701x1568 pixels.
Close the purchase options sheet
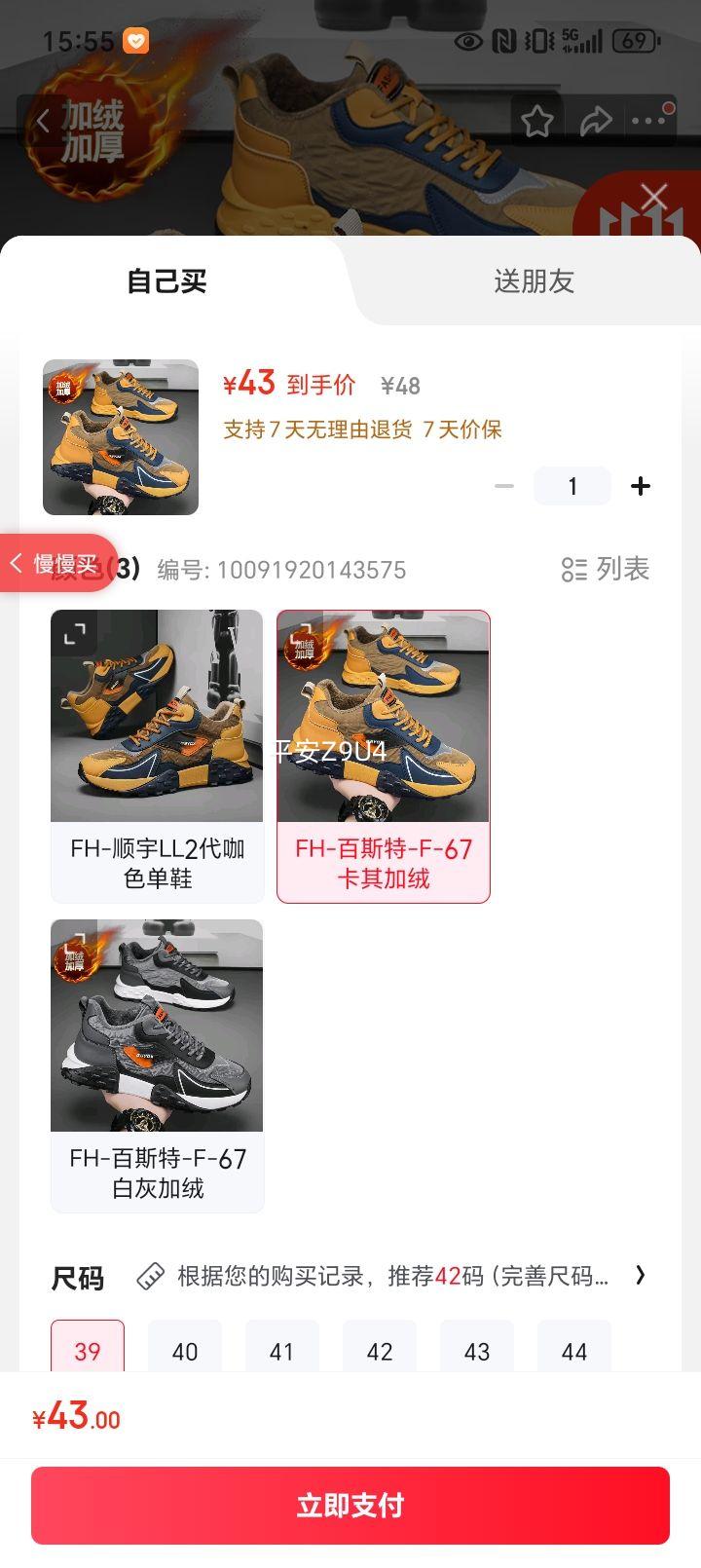(653, 198)
